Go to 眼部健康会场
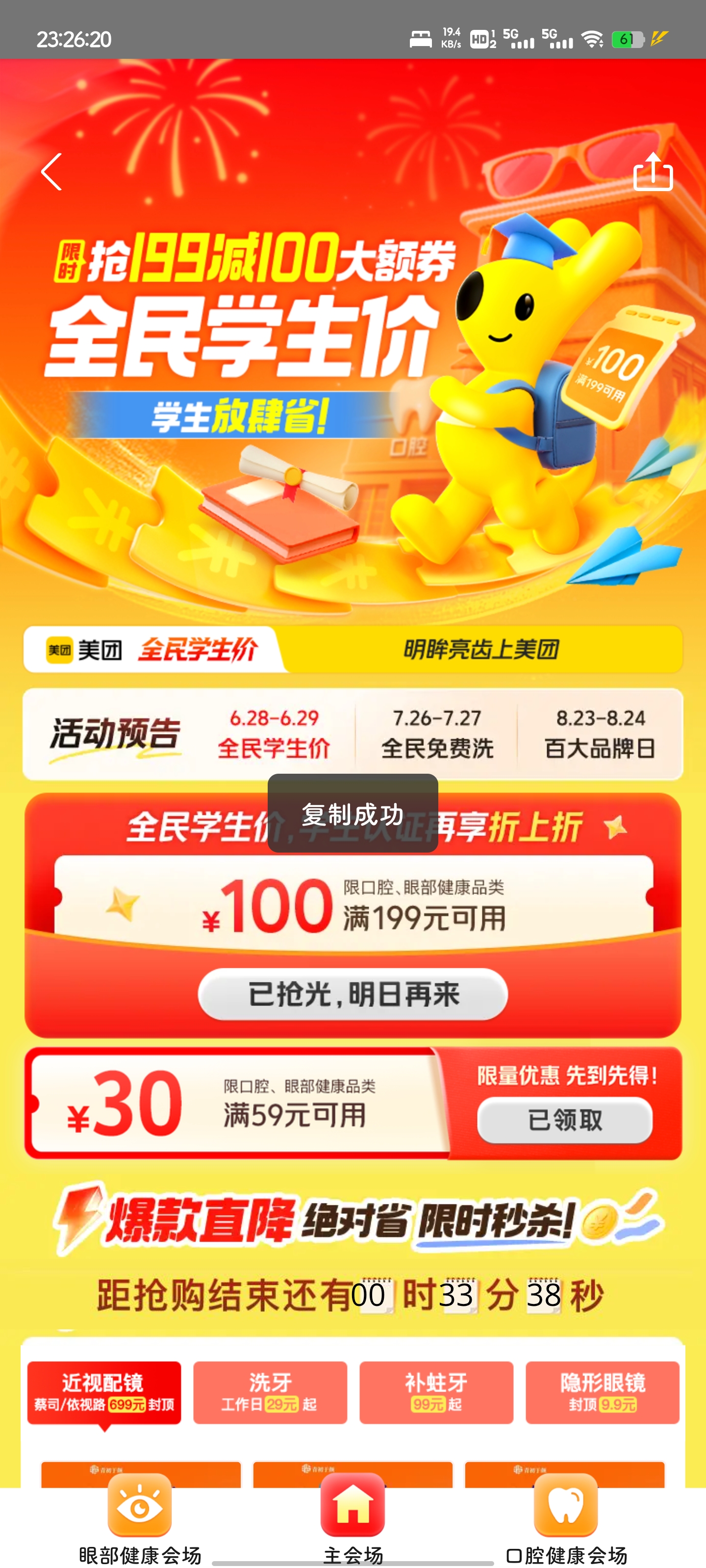706x1568 pixels. point(140,1519)
